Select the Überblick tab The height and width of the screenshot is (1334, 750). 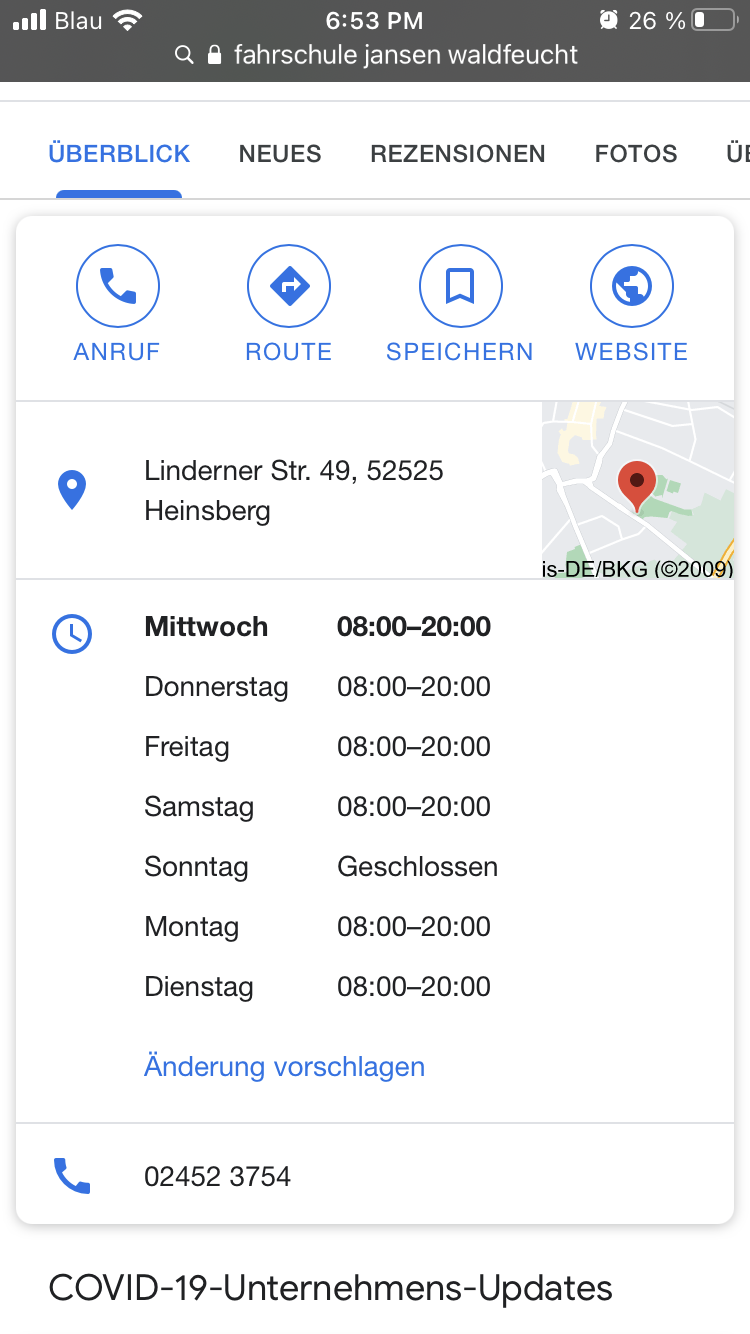119,154
